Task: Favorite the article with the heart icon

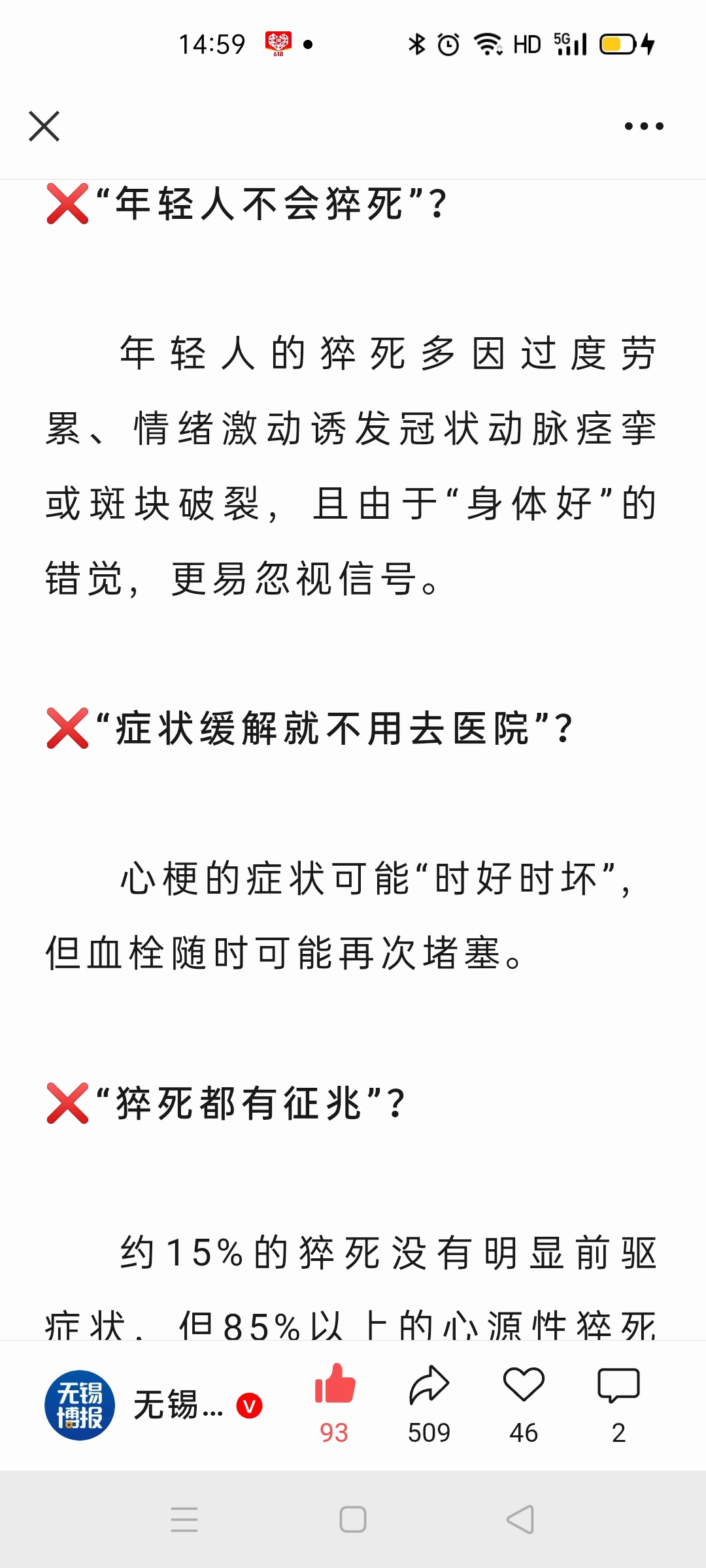Action: [x=524, y=1385]
